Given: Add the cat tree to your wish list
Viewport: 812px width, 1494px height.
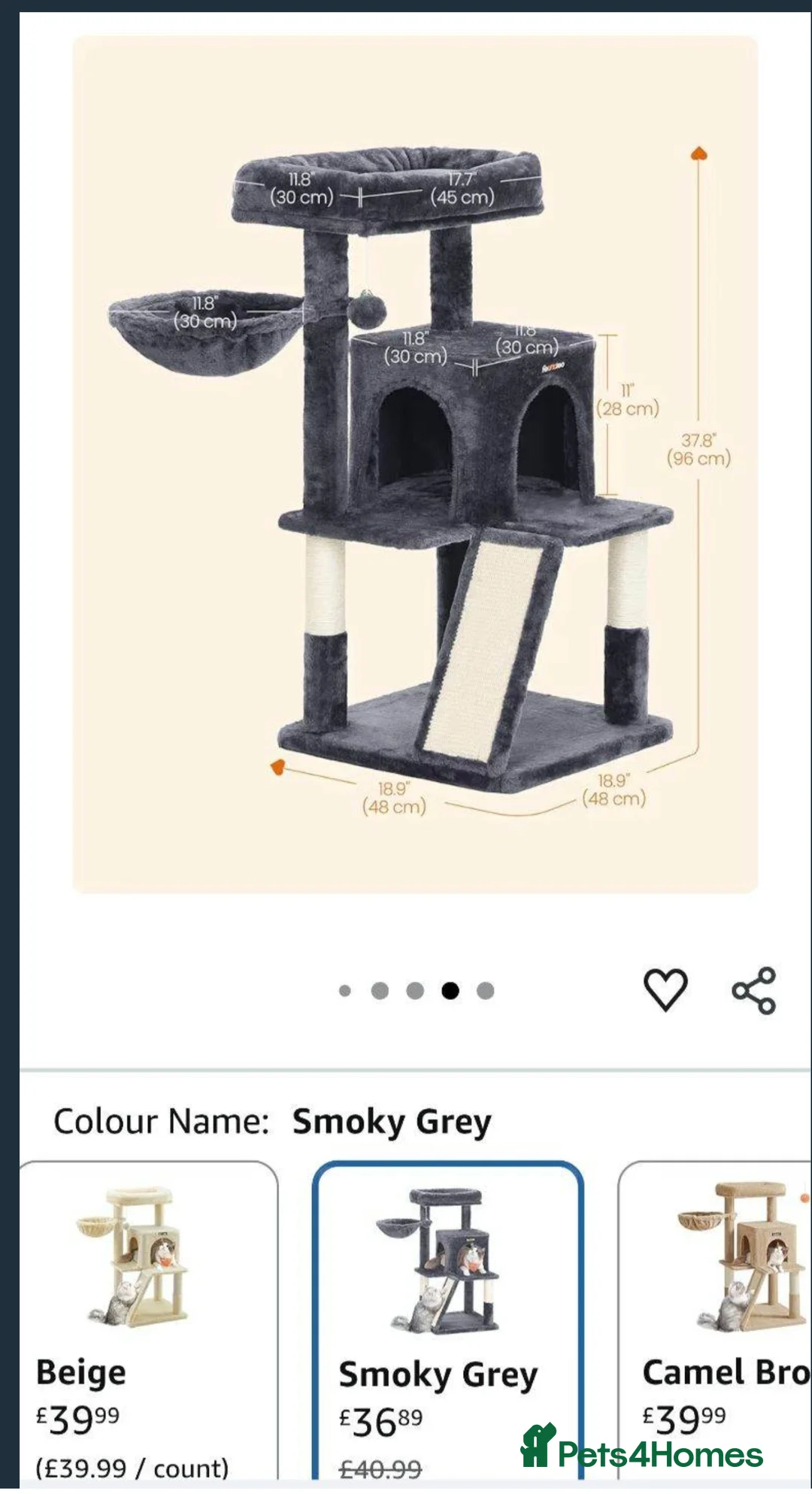Looking at the screenshot, I should click(665, 989).
